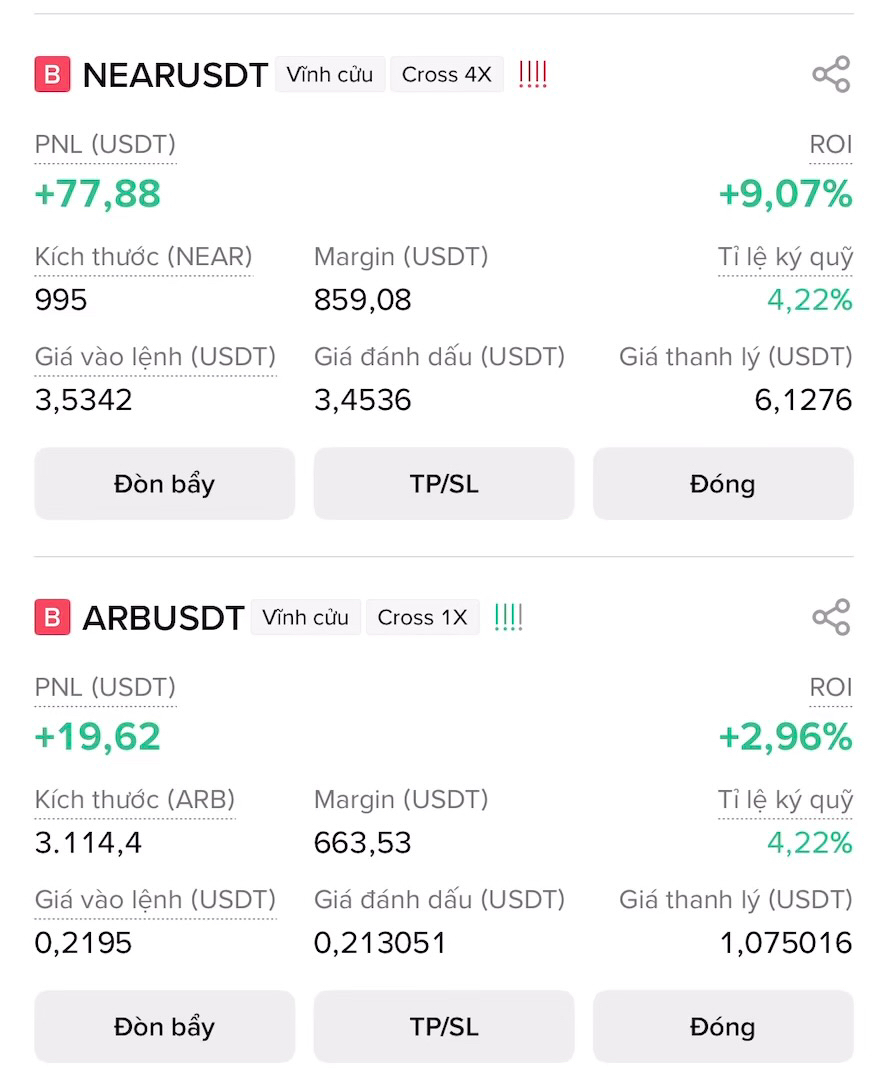Share the ARBUSDT position
The height and width of the screenshot is (1074, 888).
point(831,617)
